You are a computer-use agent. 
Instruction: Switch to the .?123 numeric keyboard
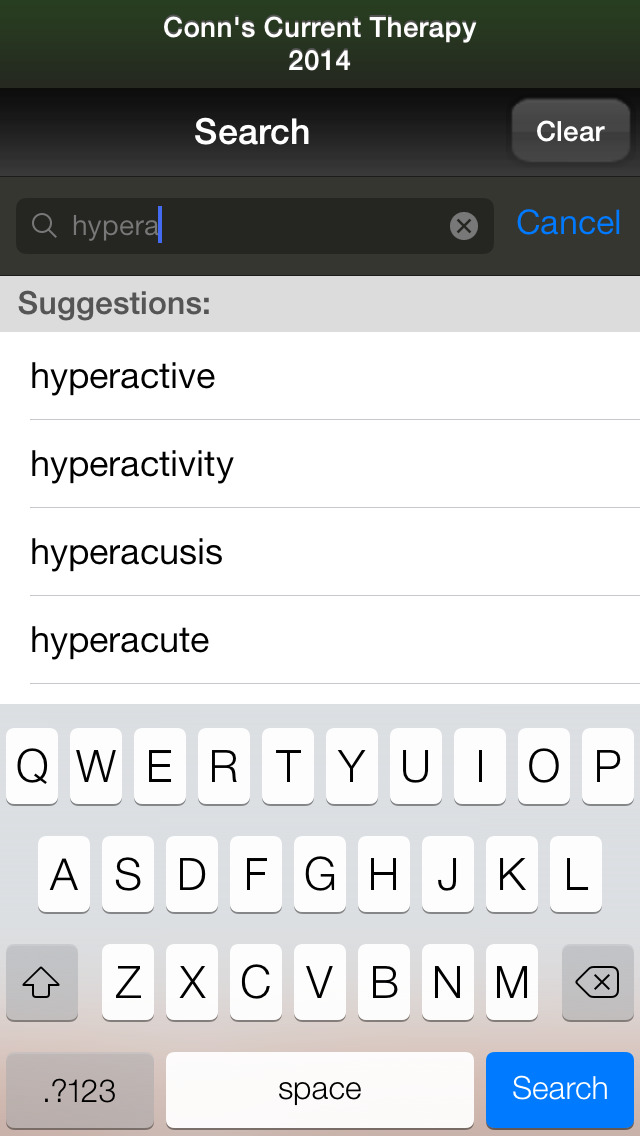point(80,1090)
